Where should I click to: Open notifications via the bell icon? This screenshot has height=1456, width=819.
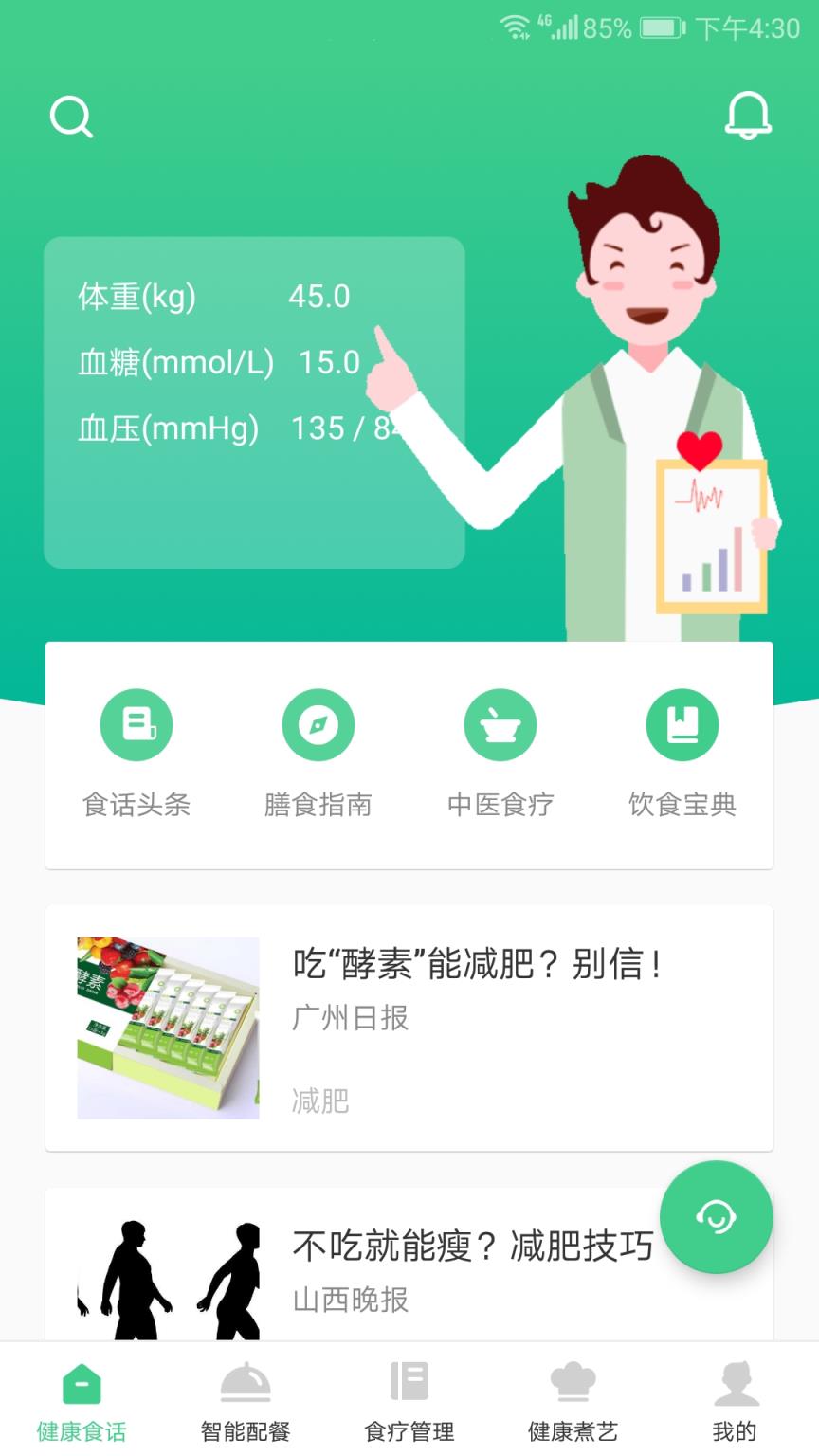point(748,116)
